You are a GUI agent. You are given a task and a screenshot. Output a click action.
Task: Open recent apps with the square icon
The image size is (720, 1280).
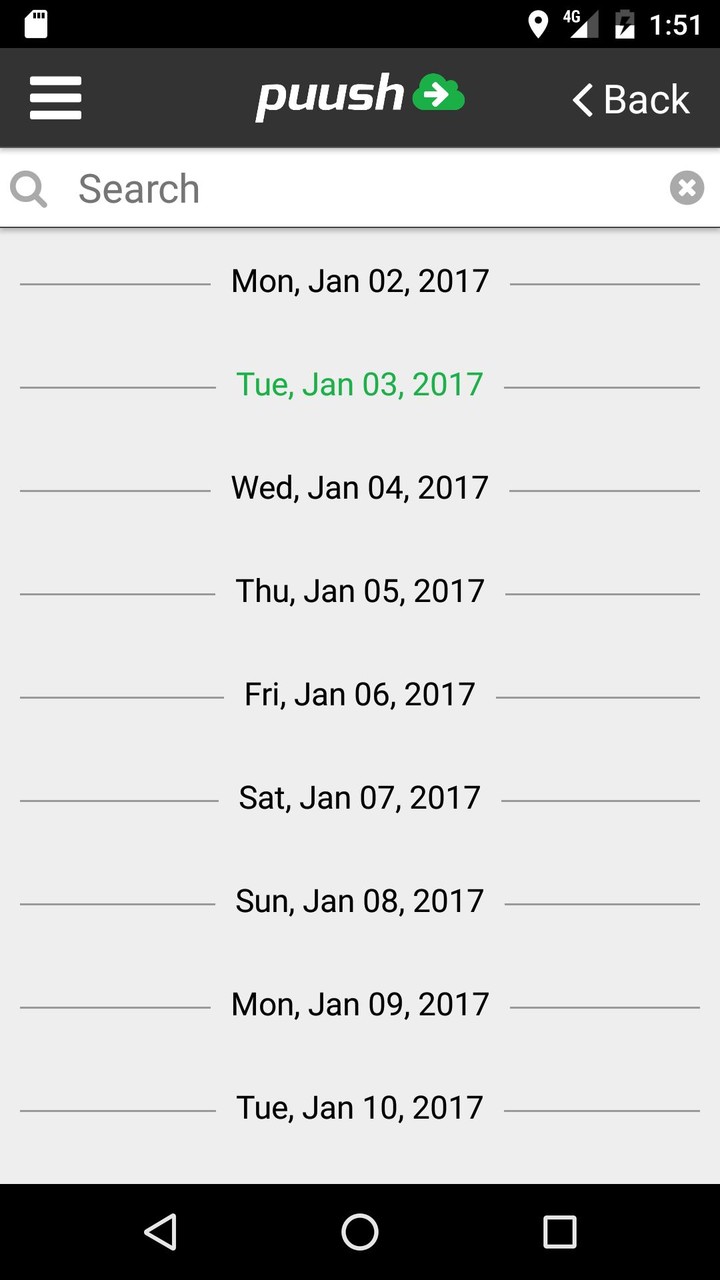point(560,1231)
